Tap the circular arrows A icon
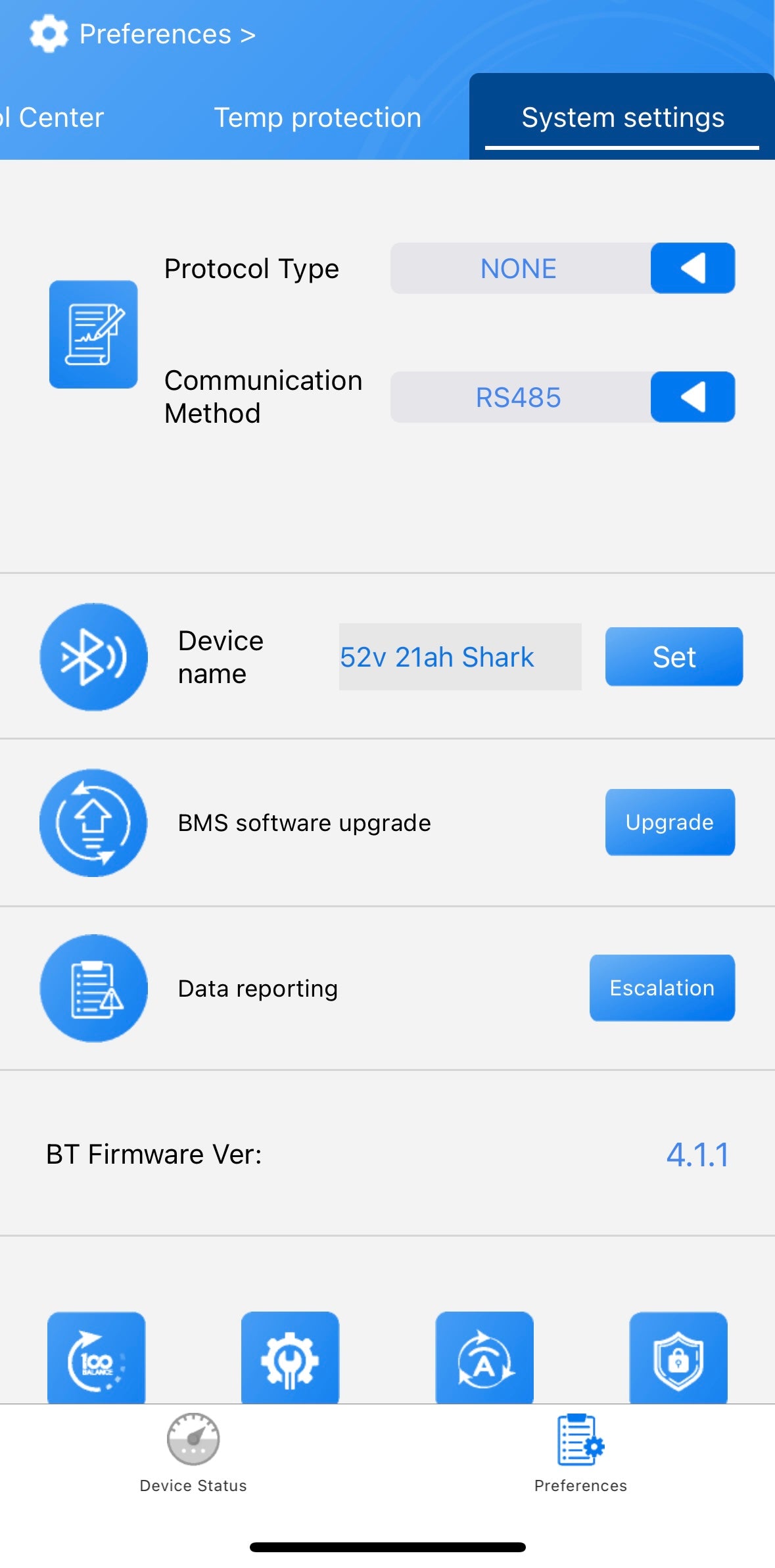 pos(484,1358)
